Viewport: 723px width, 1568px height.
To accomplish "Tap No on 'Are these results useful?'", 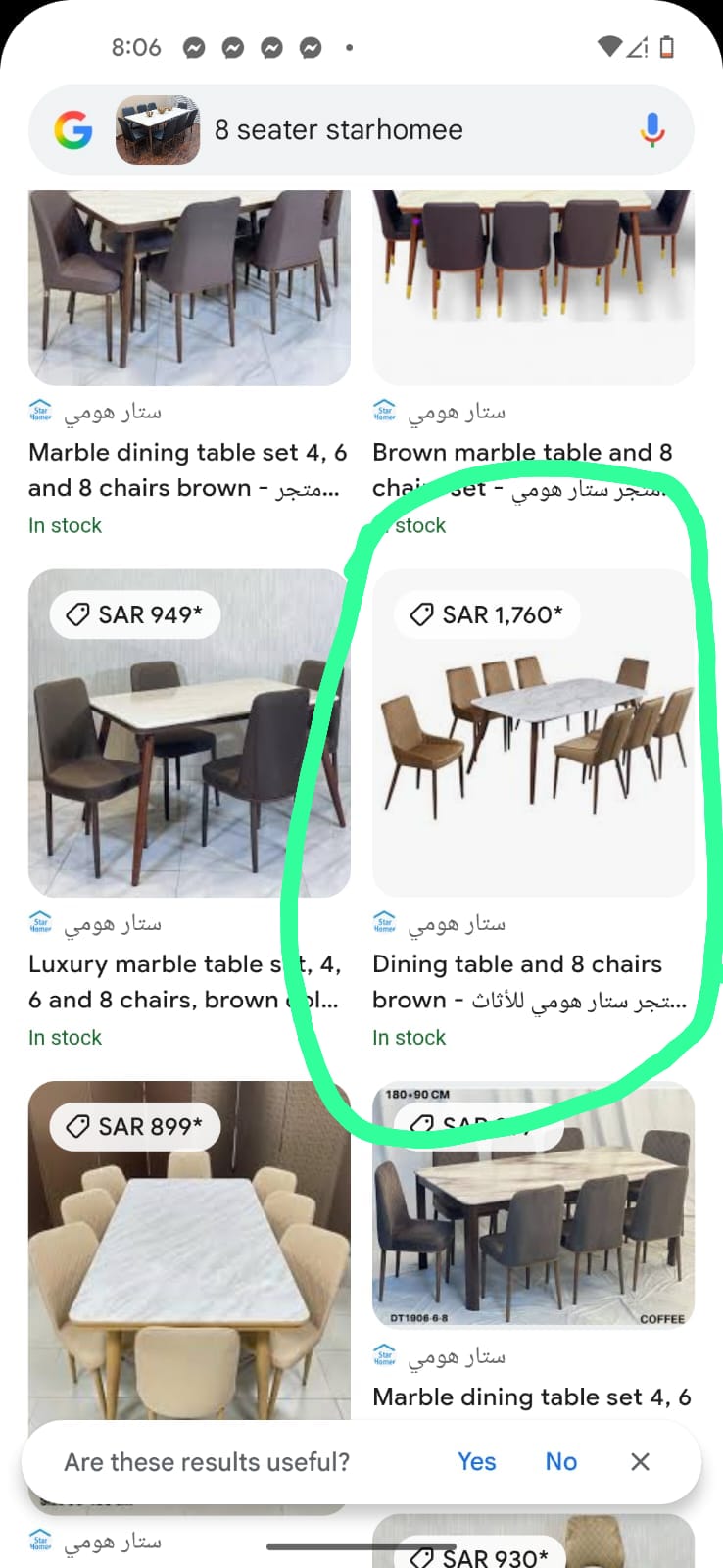I will click(560, 1461).
